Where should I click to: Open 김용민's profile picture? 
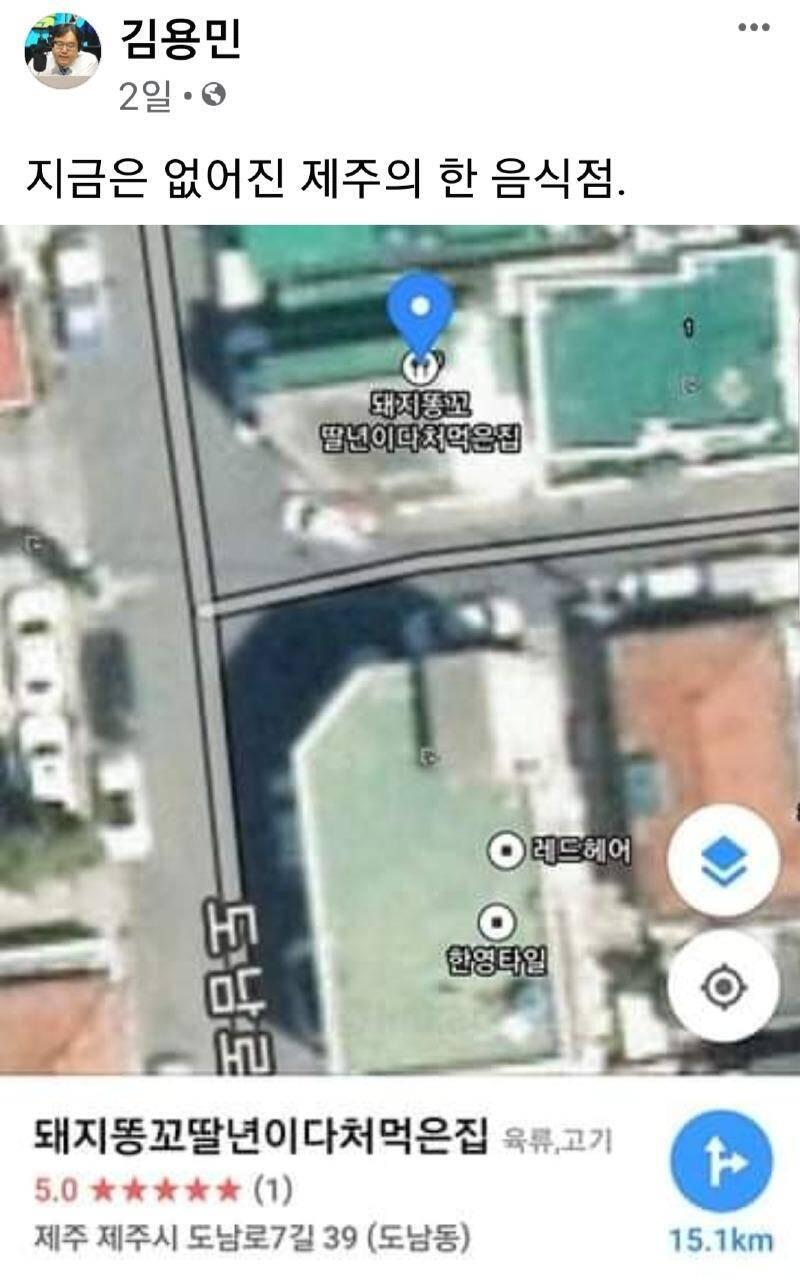62,52
